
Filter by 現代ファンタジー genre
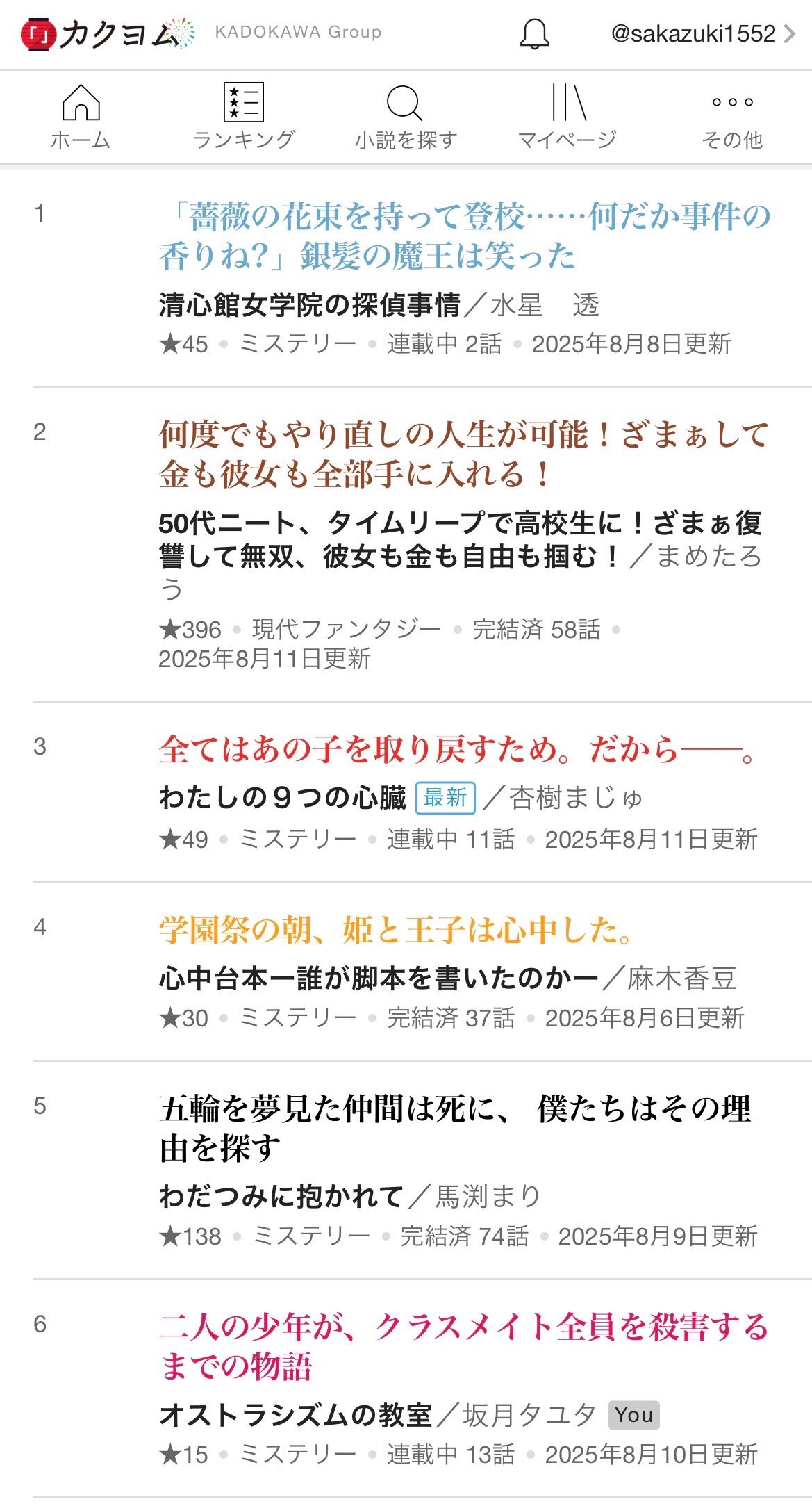point(346,629)
